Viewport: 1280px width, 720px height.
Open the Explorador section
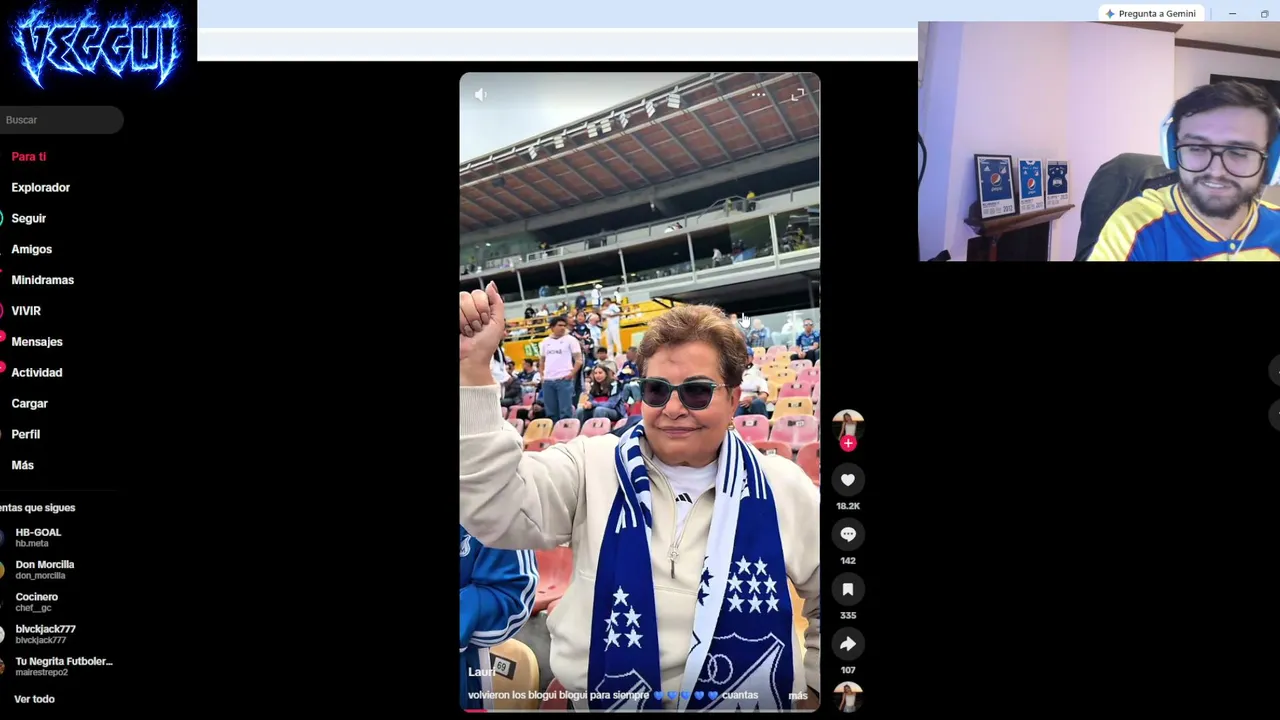40,188
